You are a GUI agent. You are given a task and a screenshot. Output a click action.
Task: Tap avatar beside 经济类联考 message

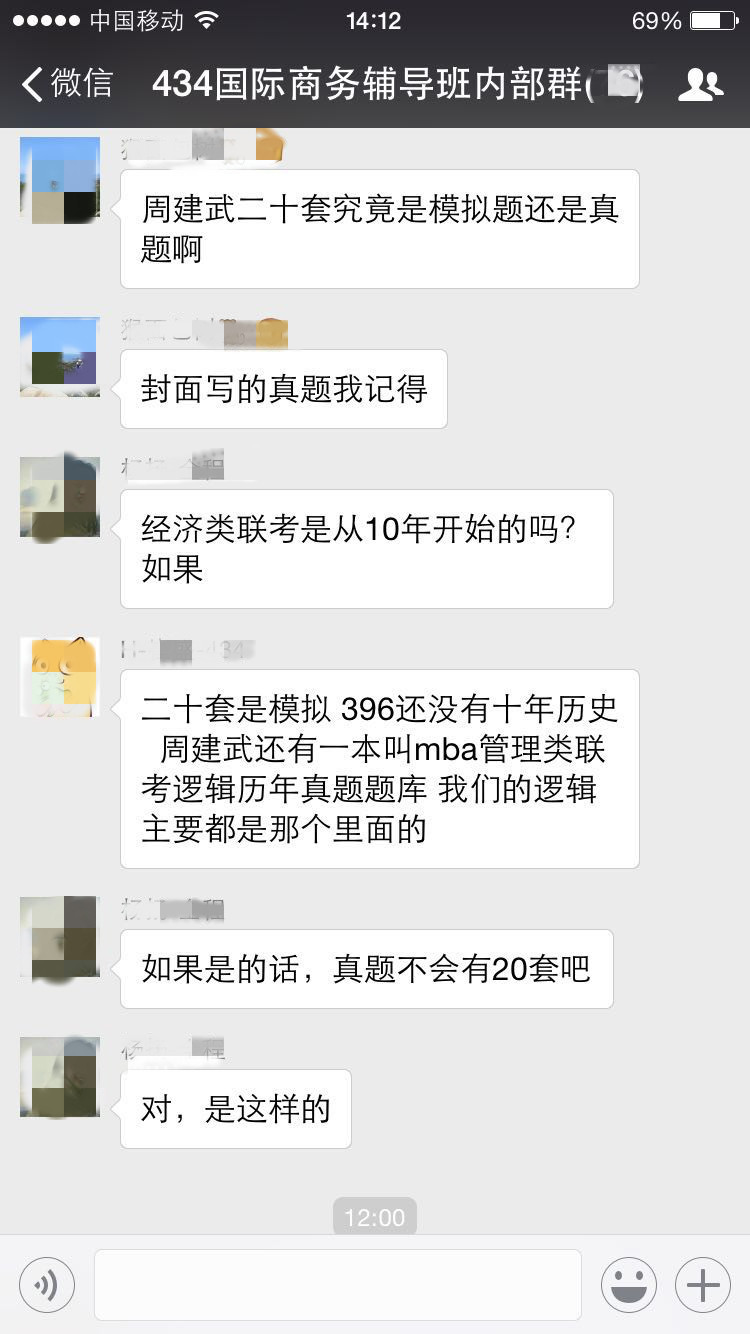coord(60,497)
